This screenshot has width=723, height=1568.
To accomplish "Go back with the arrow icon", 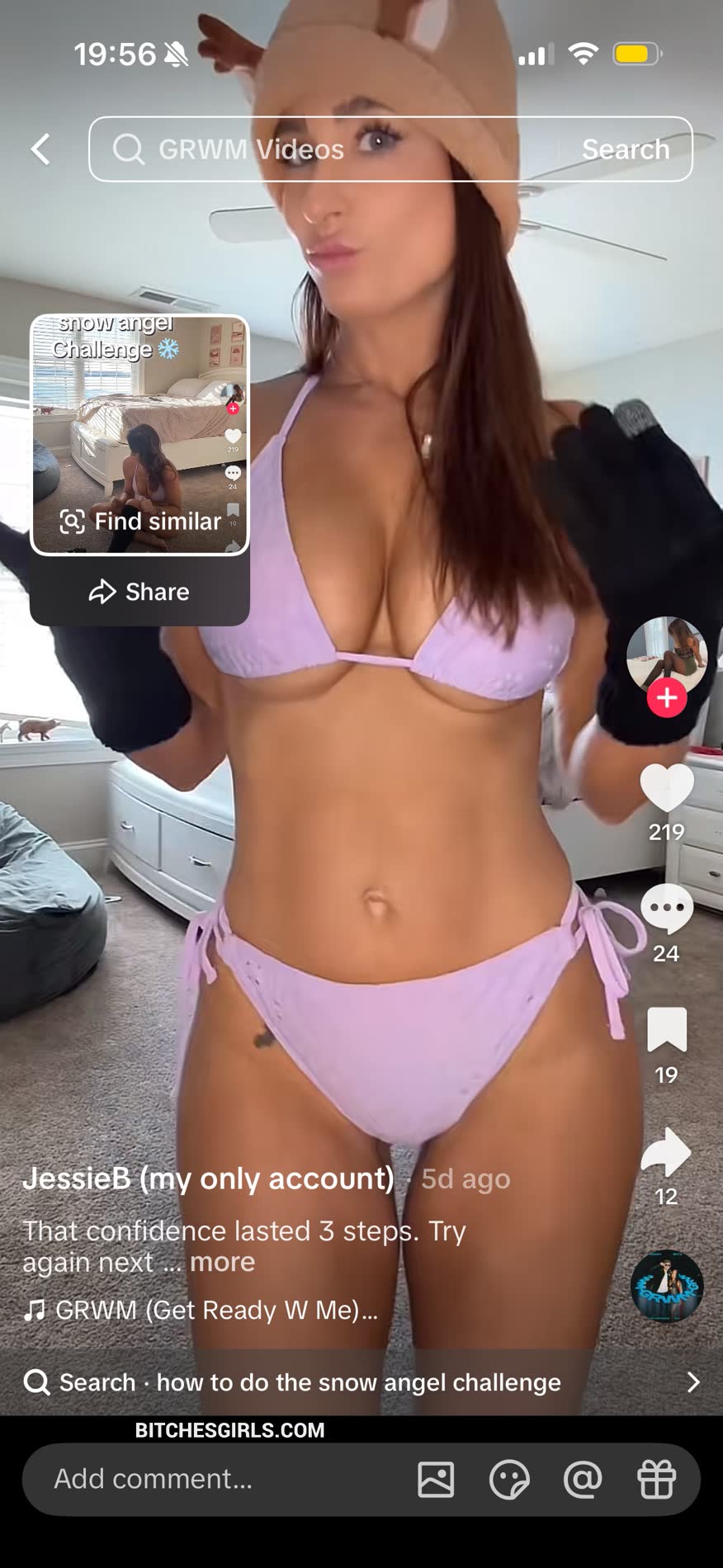I will (40, 149).
